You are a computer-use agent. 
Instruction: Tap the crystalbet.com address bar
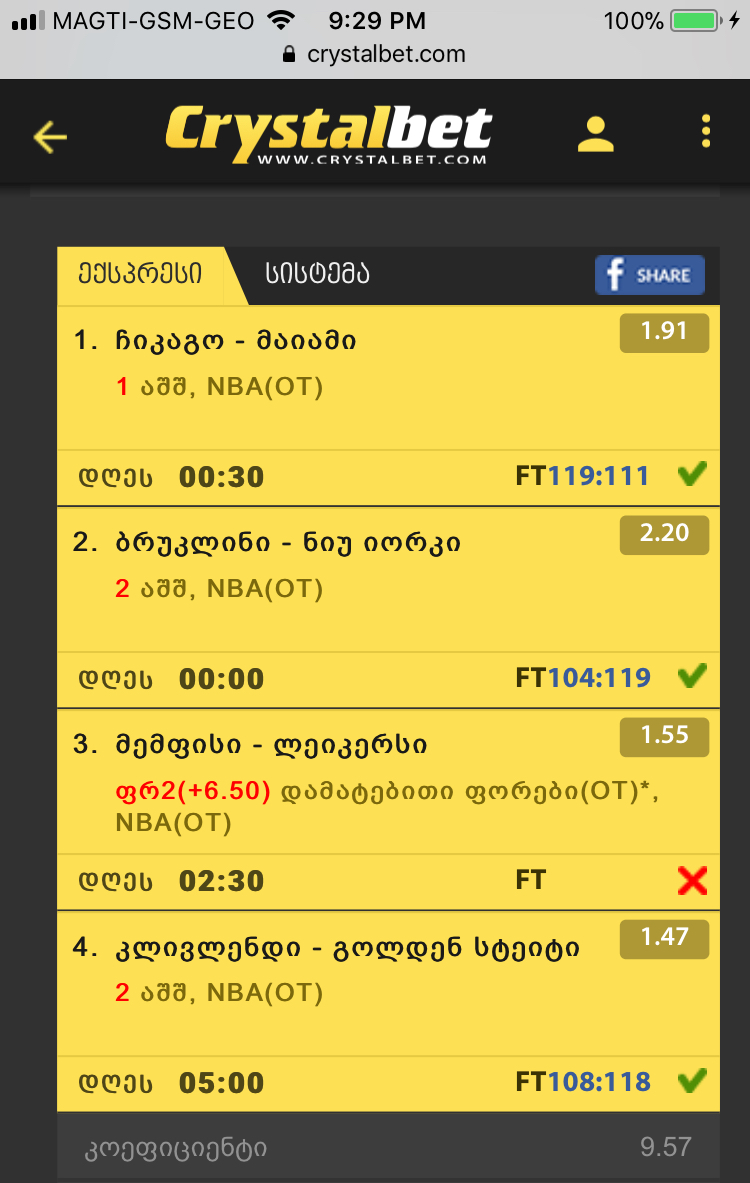coord(375,54)
